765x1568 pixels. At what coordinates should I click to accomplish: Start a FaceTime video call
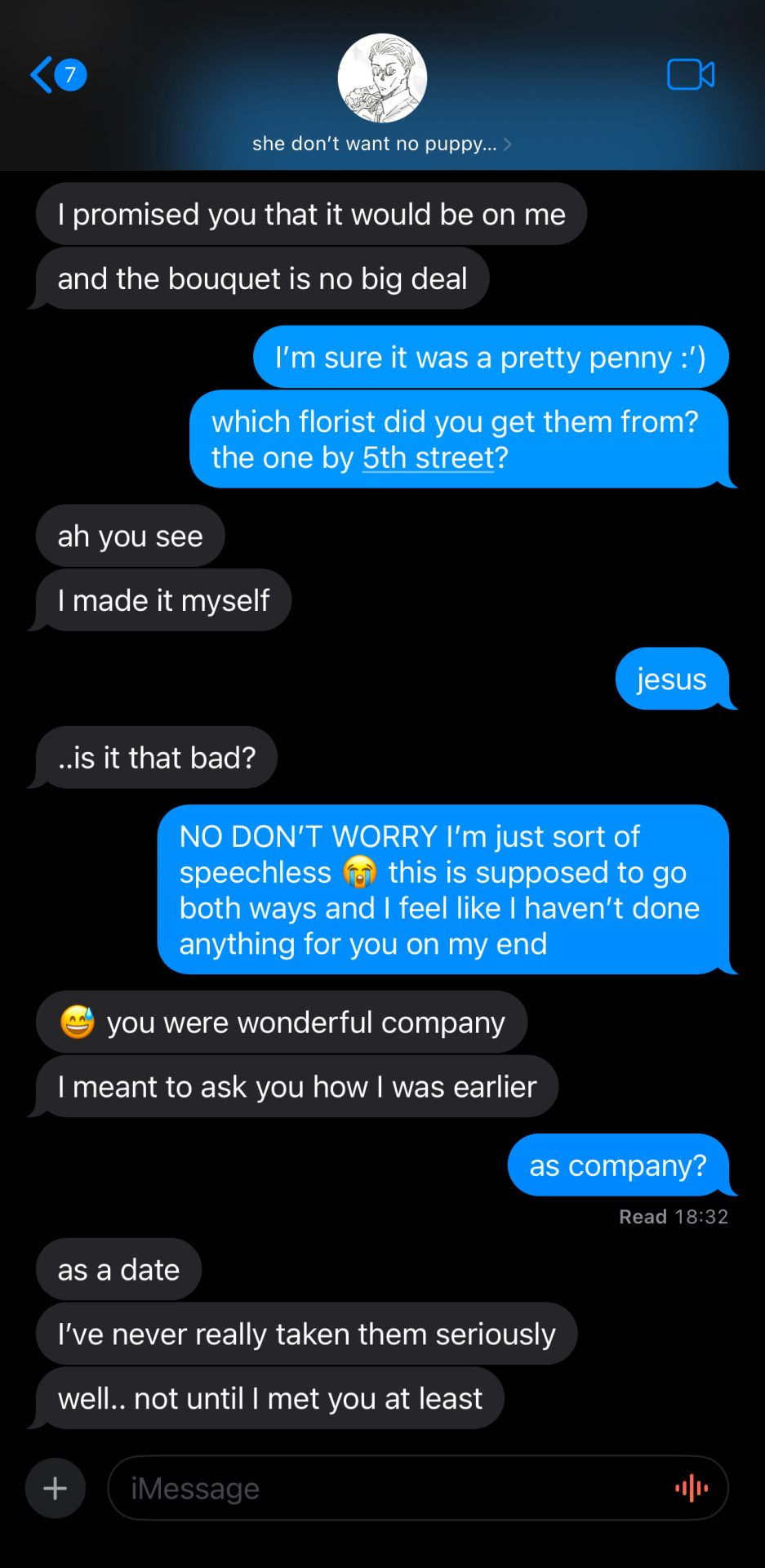coord(690,75)
